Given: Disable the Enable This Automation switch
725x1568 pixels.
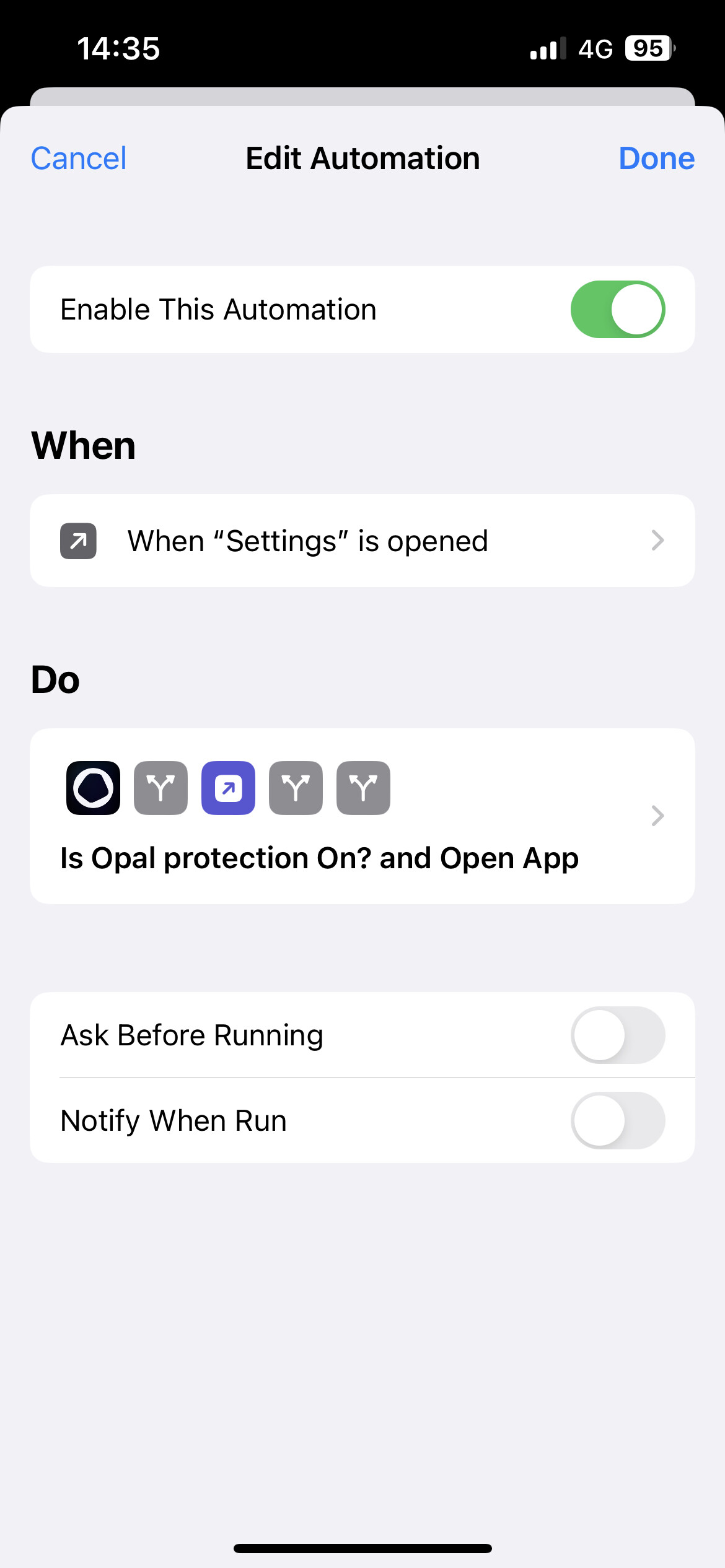Looking at the screenshot, I should click(618, 310).
